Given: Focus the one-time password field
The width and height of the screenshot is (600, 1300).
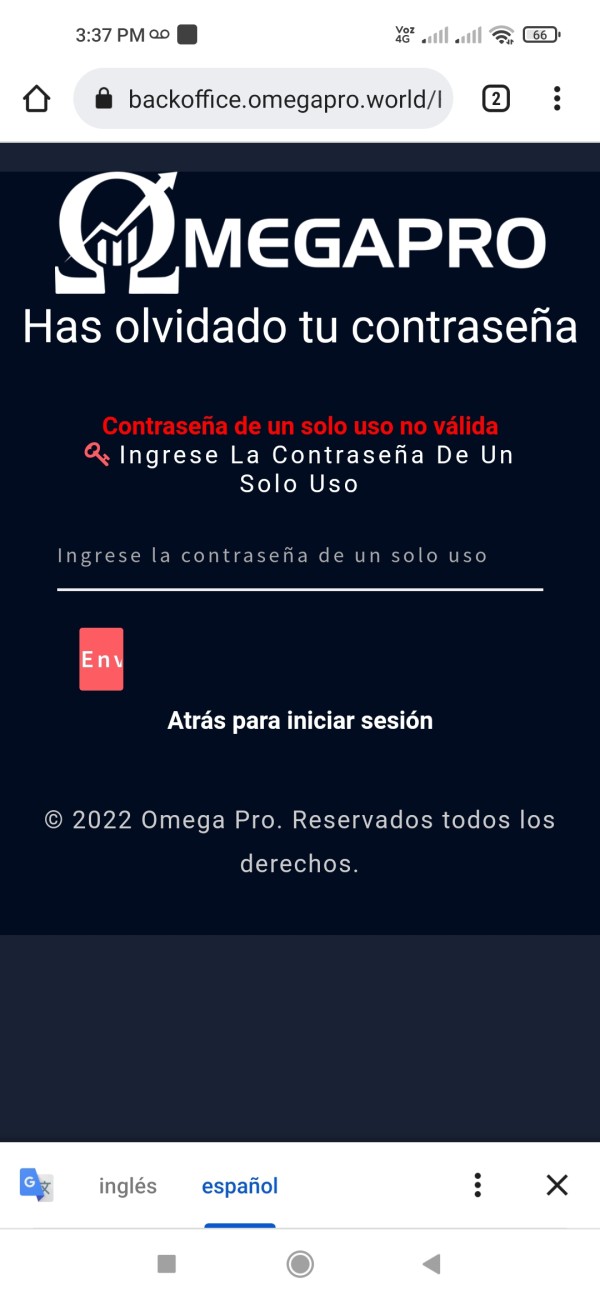Looking at the screenshot, I should (x=299, y=556).
